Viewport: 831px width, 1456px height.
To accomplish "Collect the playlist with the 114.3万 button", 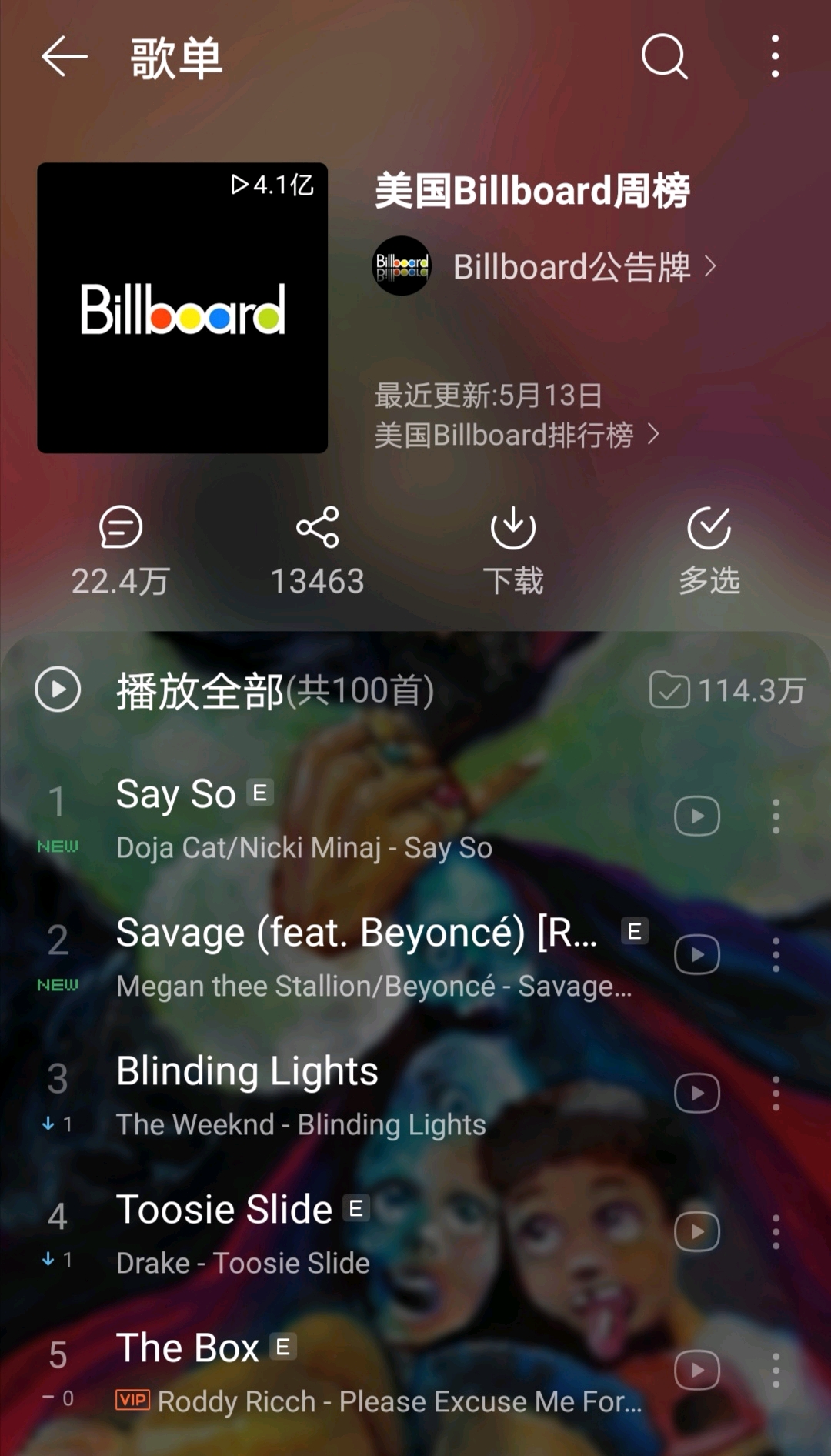I will click(727, 690).
